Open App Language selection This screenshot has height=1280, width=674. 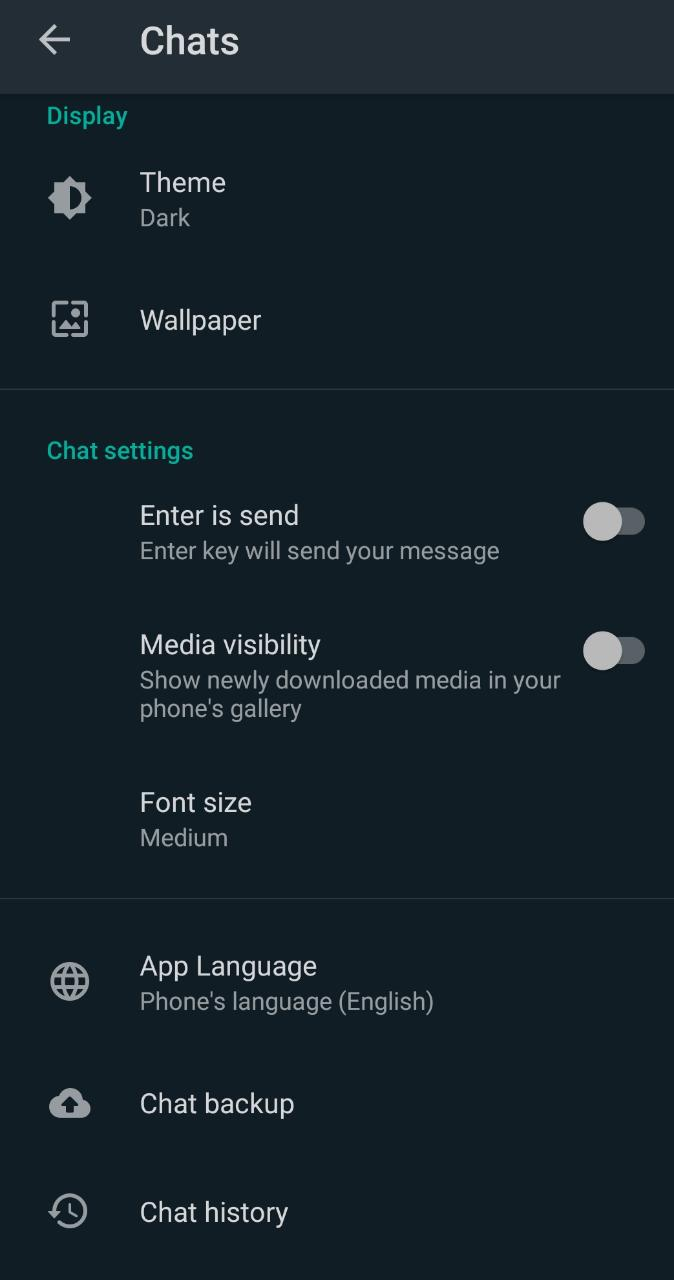(286, 983)
